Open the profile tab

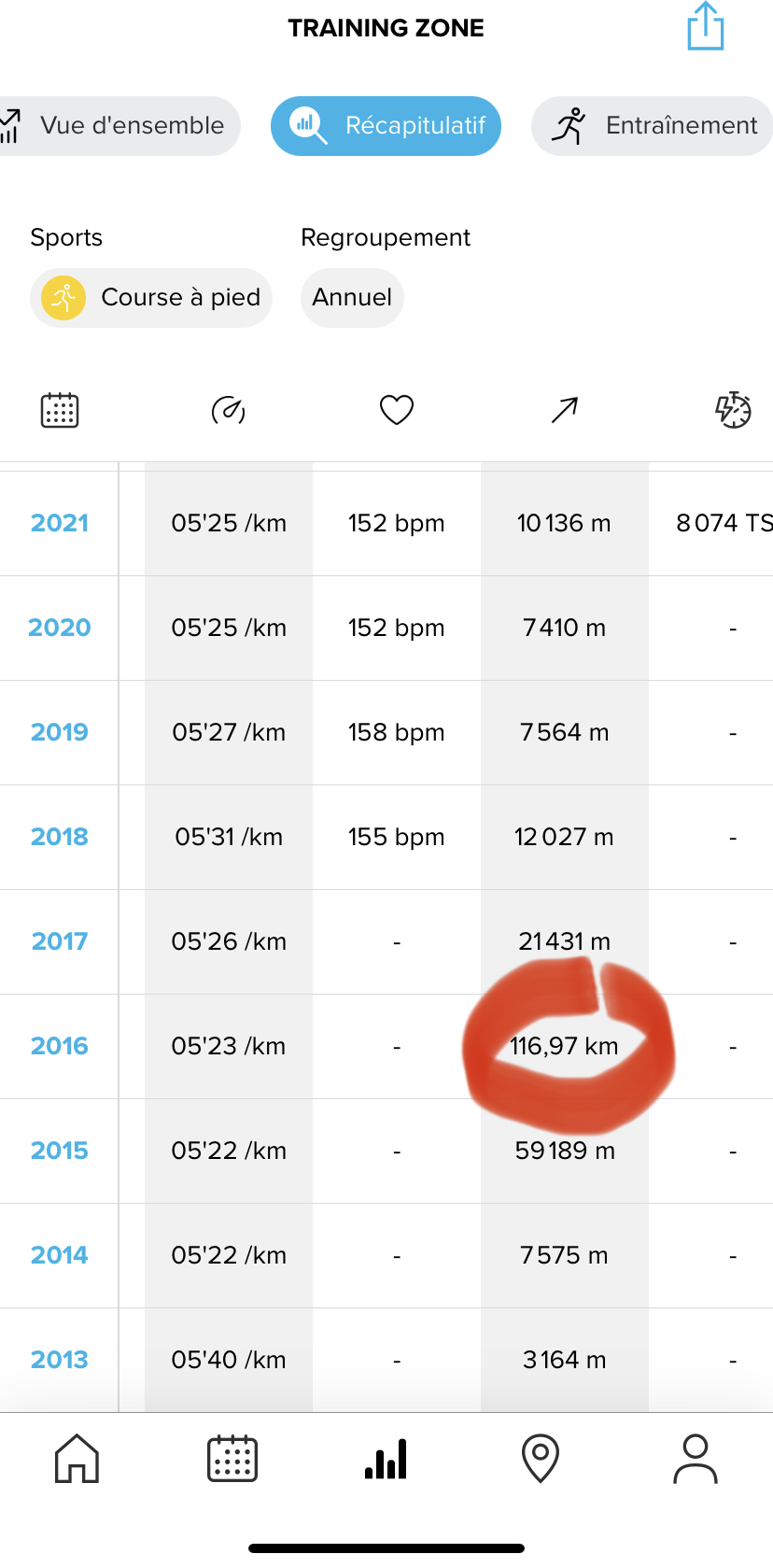696,1458
